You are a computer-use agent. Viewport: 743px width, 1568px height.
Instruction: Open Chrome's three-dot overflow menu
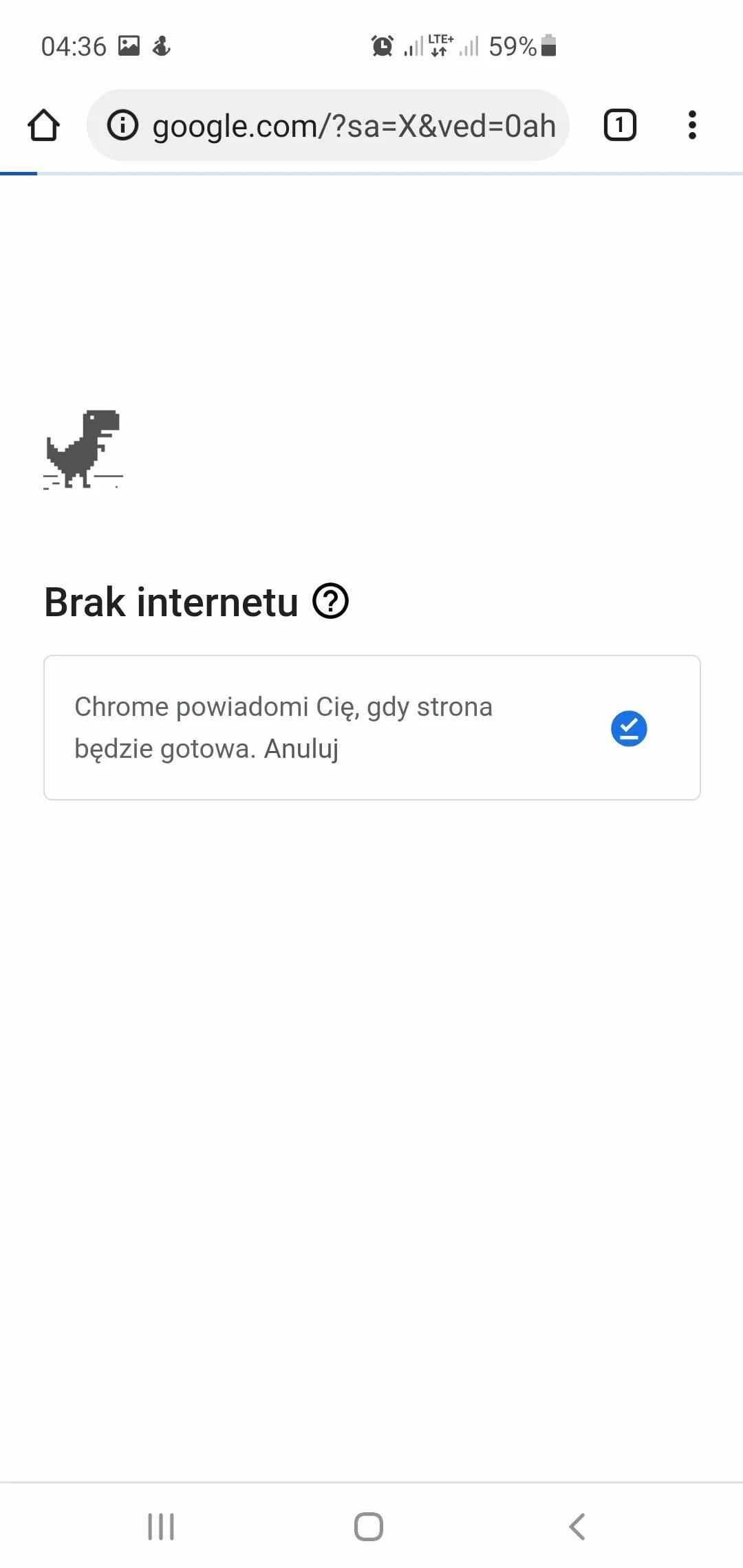[692, 125]
